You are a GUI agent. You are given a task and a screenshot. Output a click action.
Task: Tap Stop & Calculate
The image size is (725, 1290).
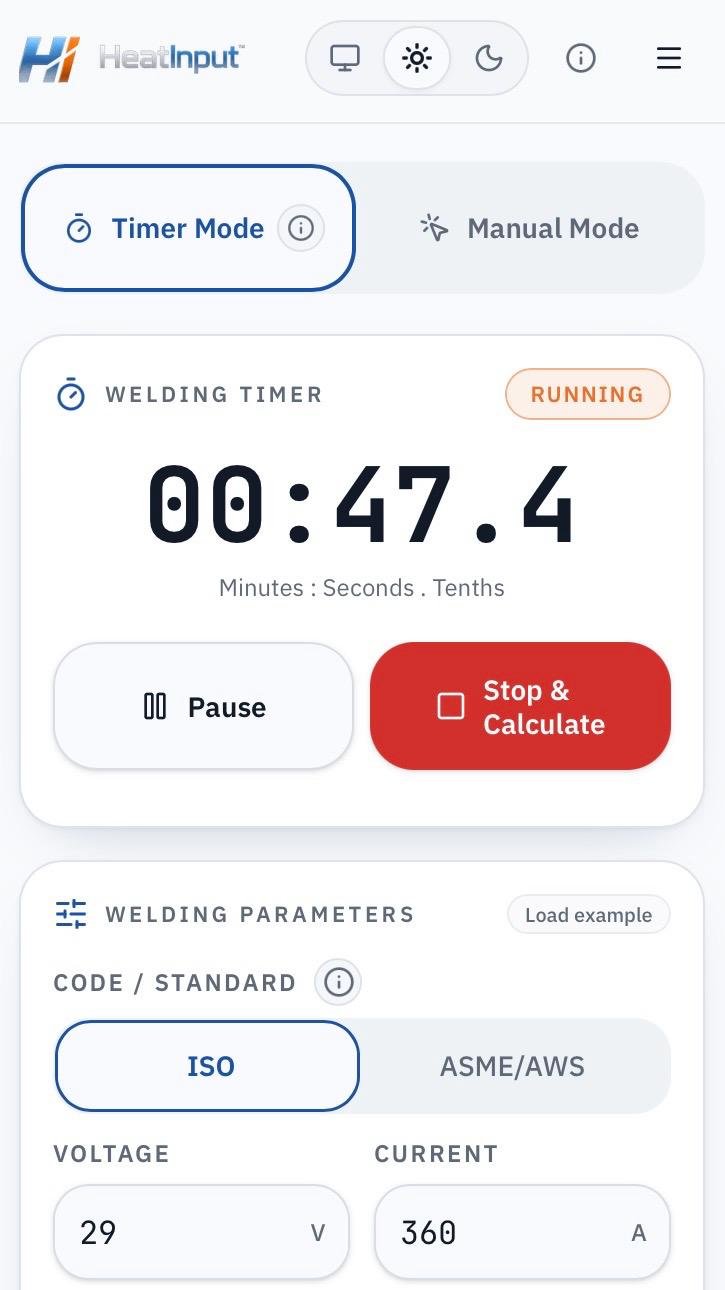pos(520,707)
